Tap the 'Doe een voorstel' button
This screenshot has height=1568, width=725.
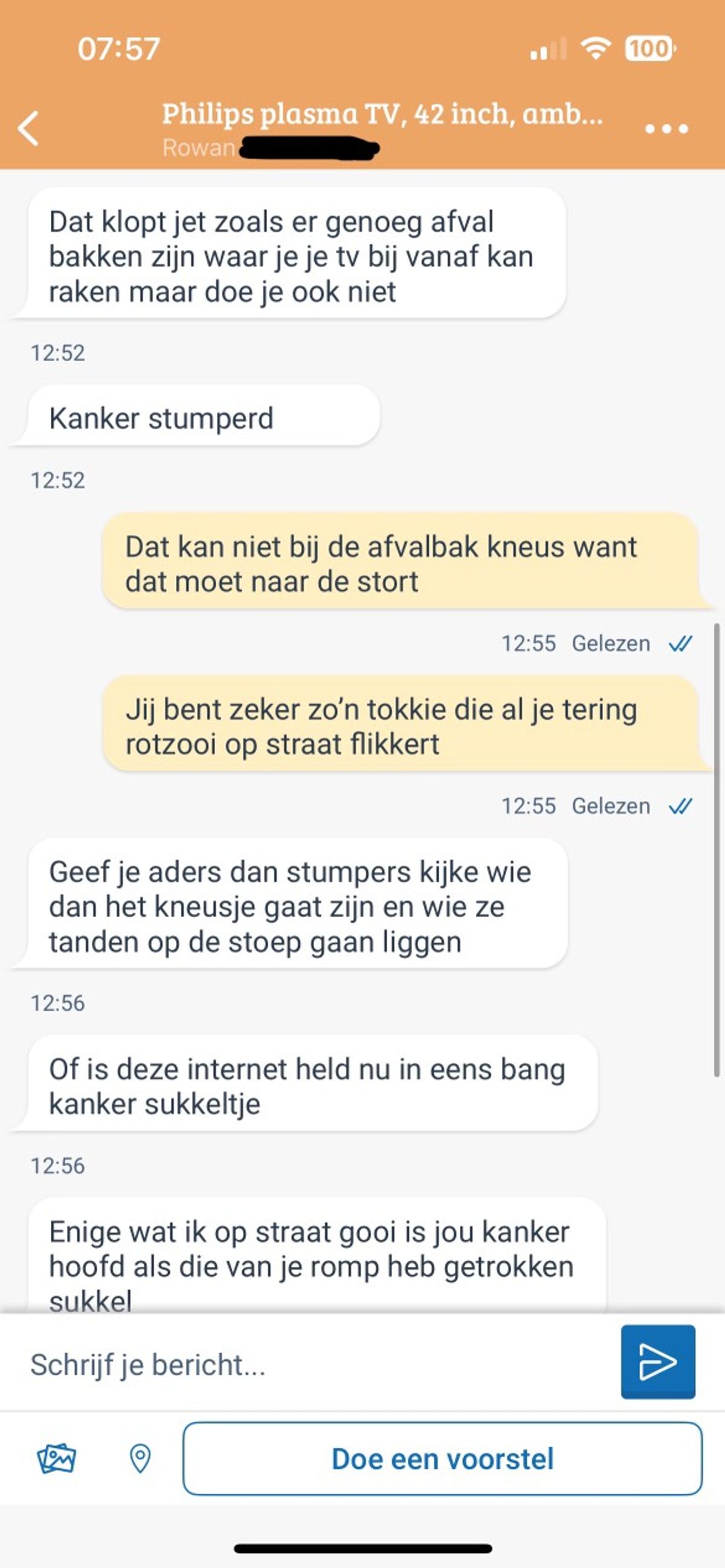click(442, 1459)
